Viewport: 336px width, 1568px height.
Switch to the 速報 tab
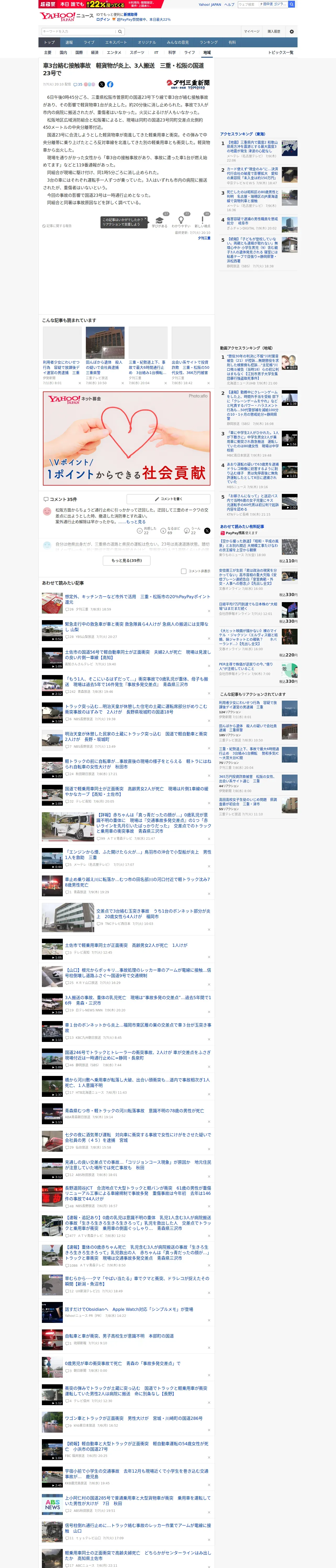(69, 43)
